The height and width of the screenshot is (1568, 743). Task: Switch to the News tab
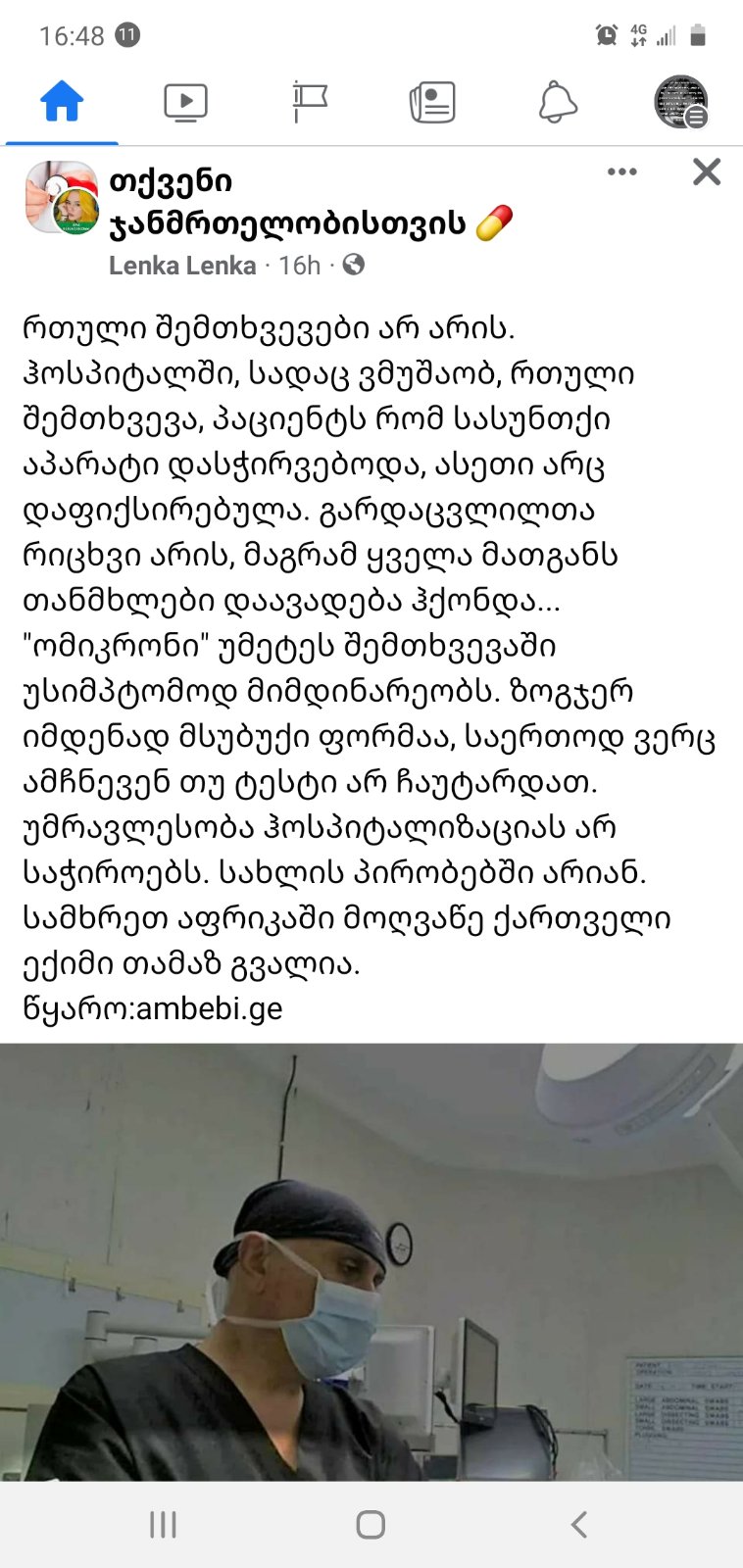432,102
